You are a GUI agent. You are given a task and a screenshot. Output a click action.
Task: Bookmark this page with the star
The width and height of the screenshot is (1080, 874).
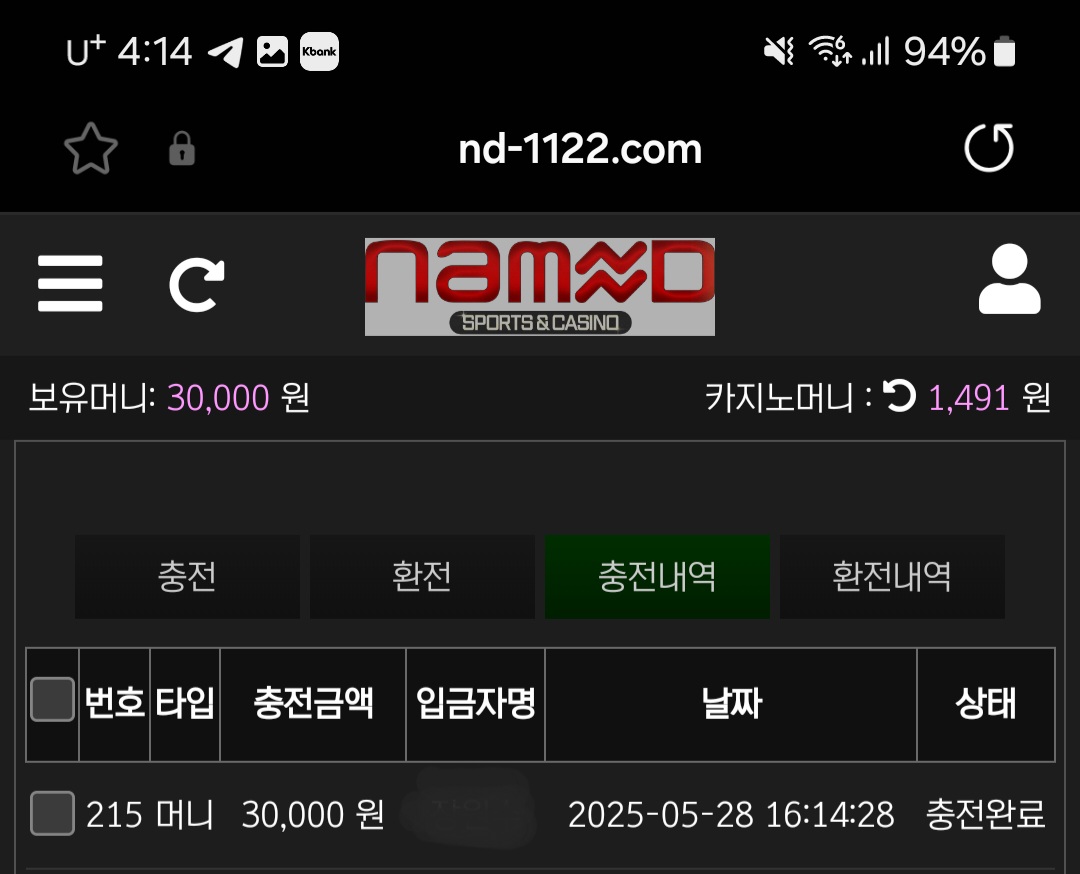click(91, 150)
